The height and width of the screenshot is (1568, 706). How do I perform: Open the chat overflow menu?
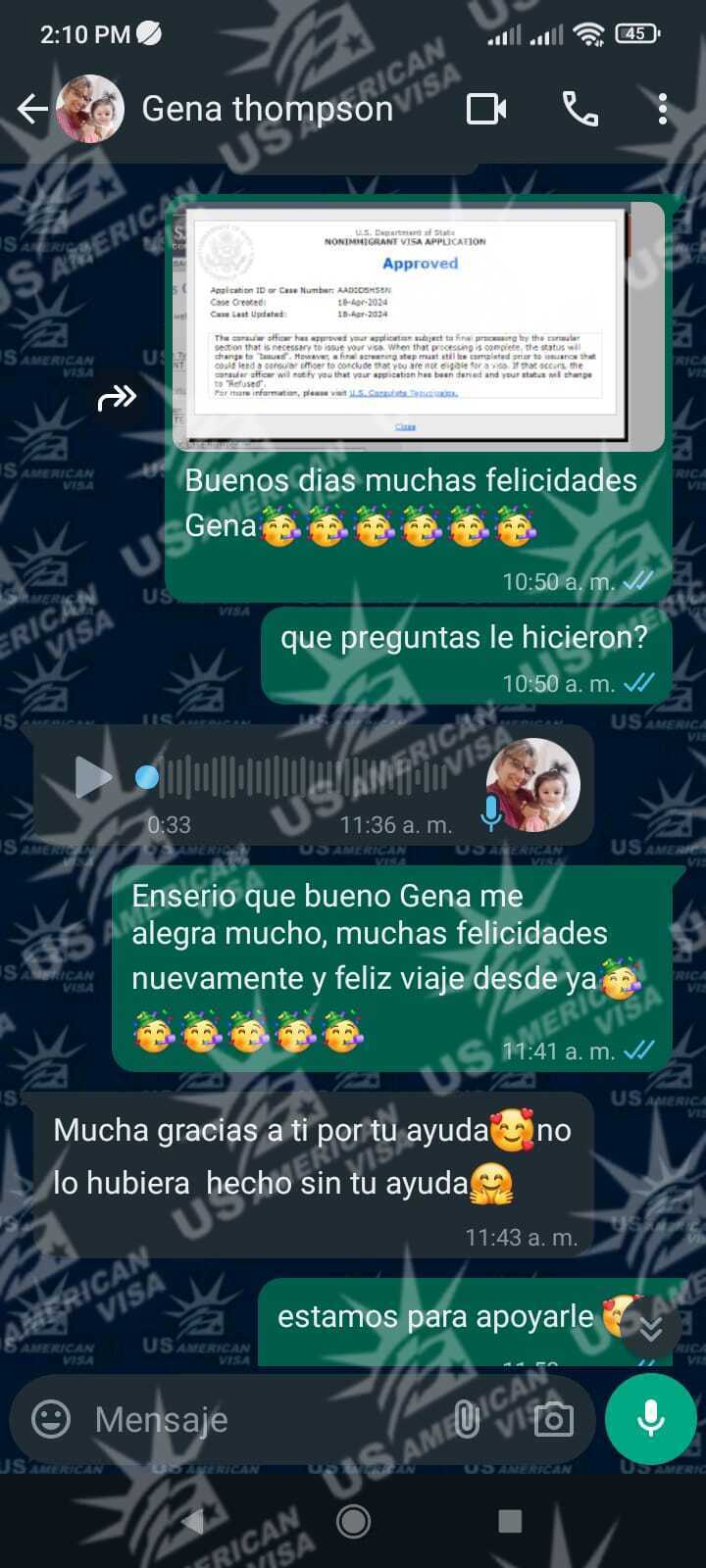tap(663, 109)
